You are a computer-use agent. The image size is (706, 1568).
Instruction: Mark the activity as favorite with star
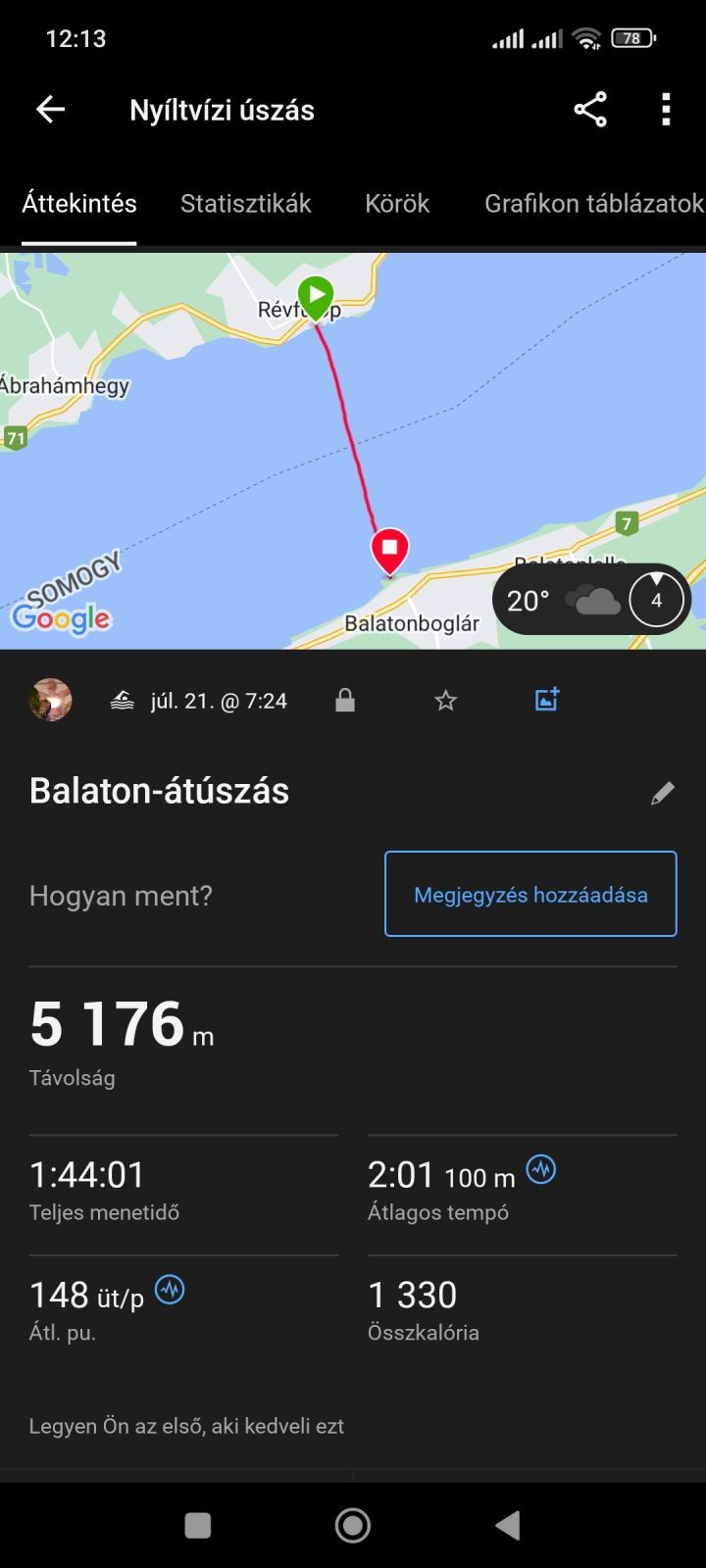446,700
